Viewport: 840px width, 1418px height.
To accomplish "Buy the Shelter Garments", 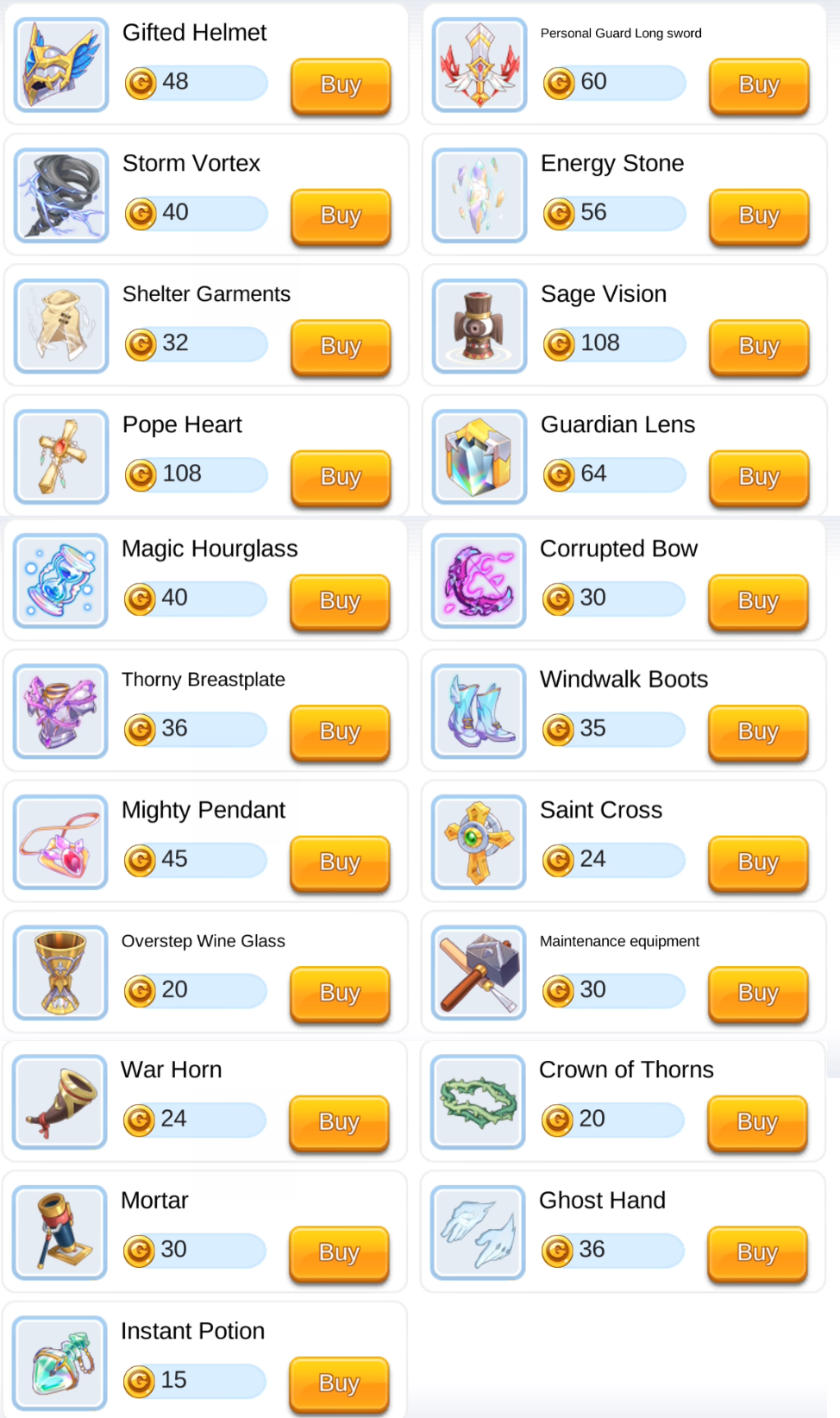I will [340, 346].
